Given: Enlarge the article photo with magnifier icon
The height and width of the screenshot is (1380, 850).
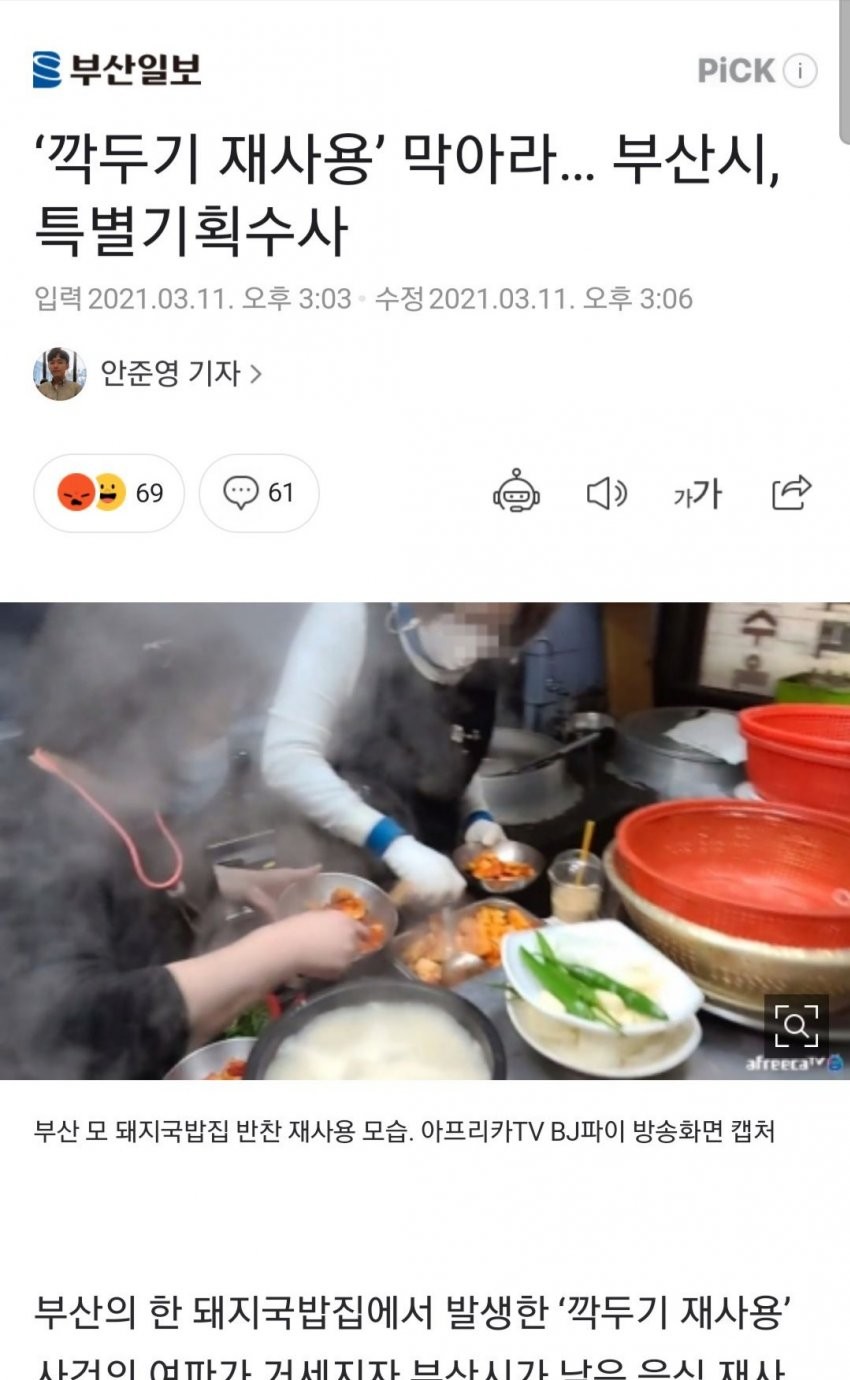Looking at the screenshot, I should tap(796, 1026).
